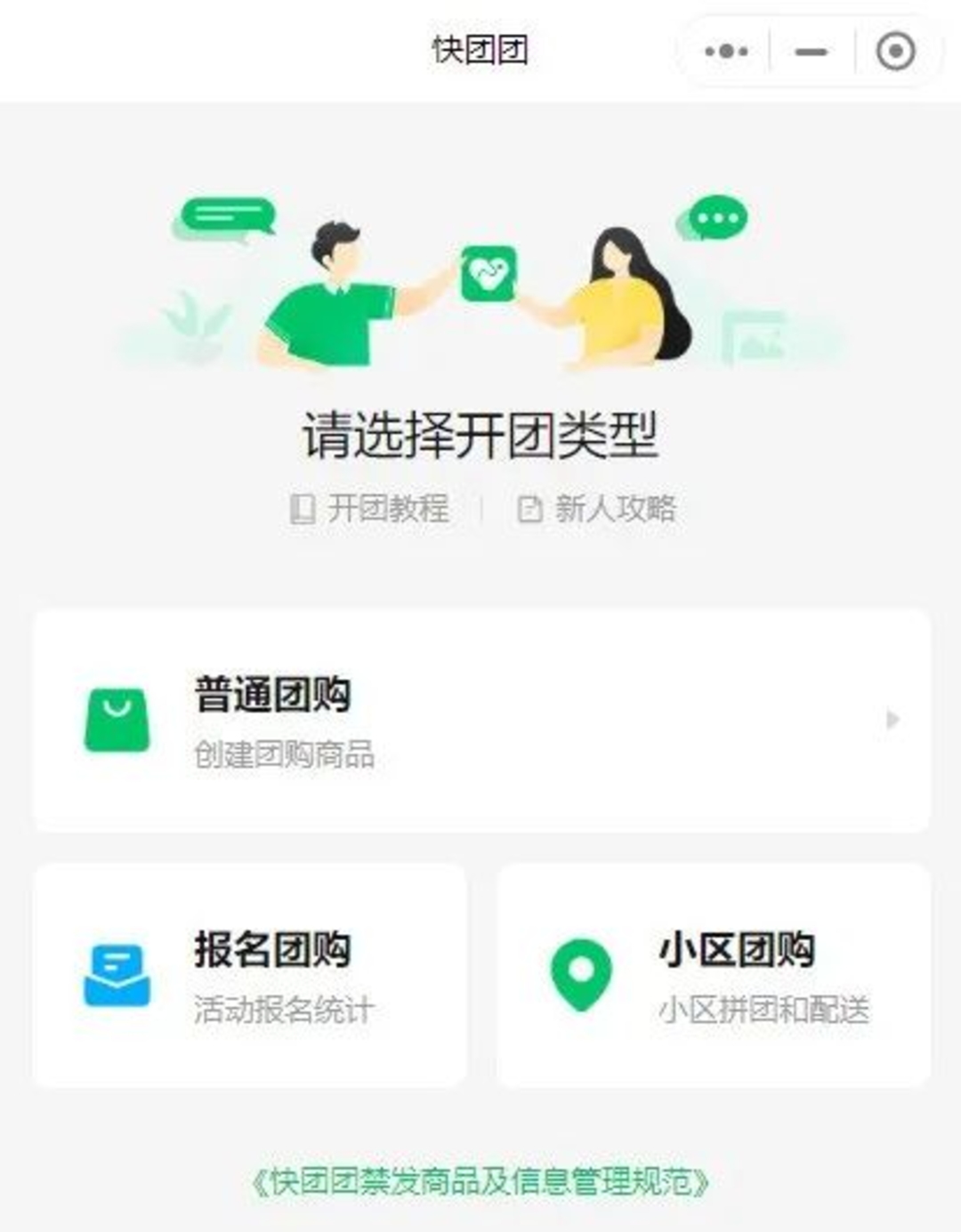Minimize the 快团团 mini program
This screenshot has height=1232, width=961.
coord(811,52)
